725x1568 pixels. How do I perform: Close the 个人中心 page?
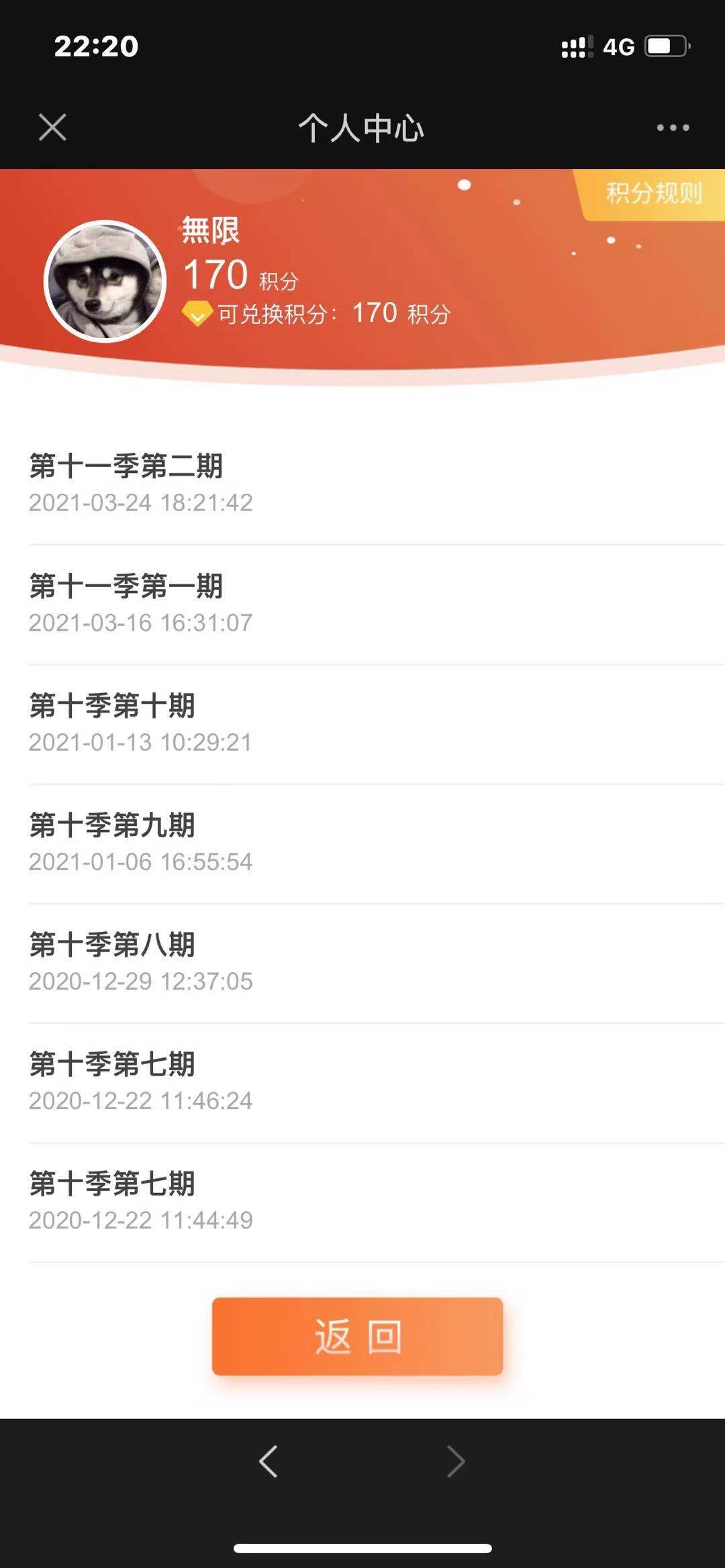52,127
